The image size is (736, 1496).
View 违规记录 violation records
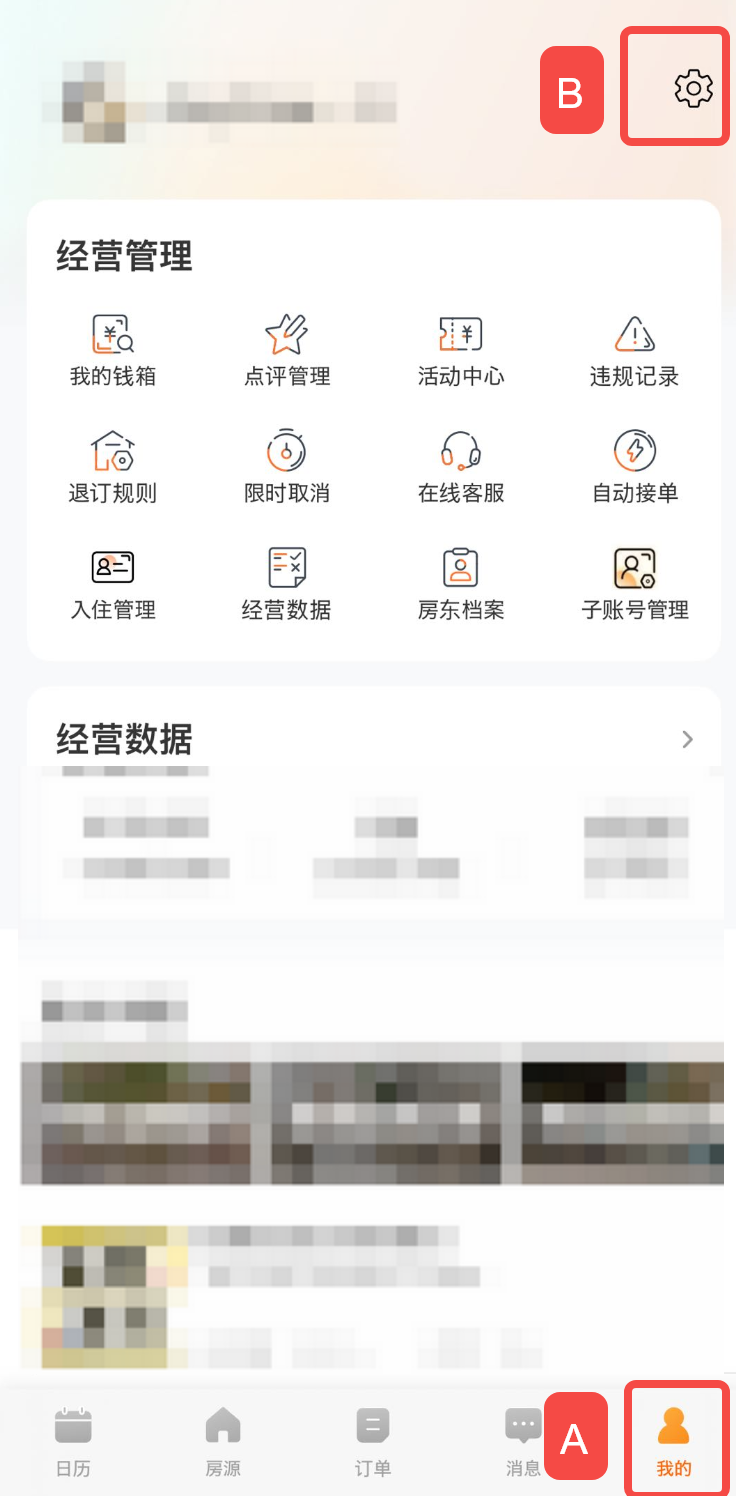click(635, 350)
